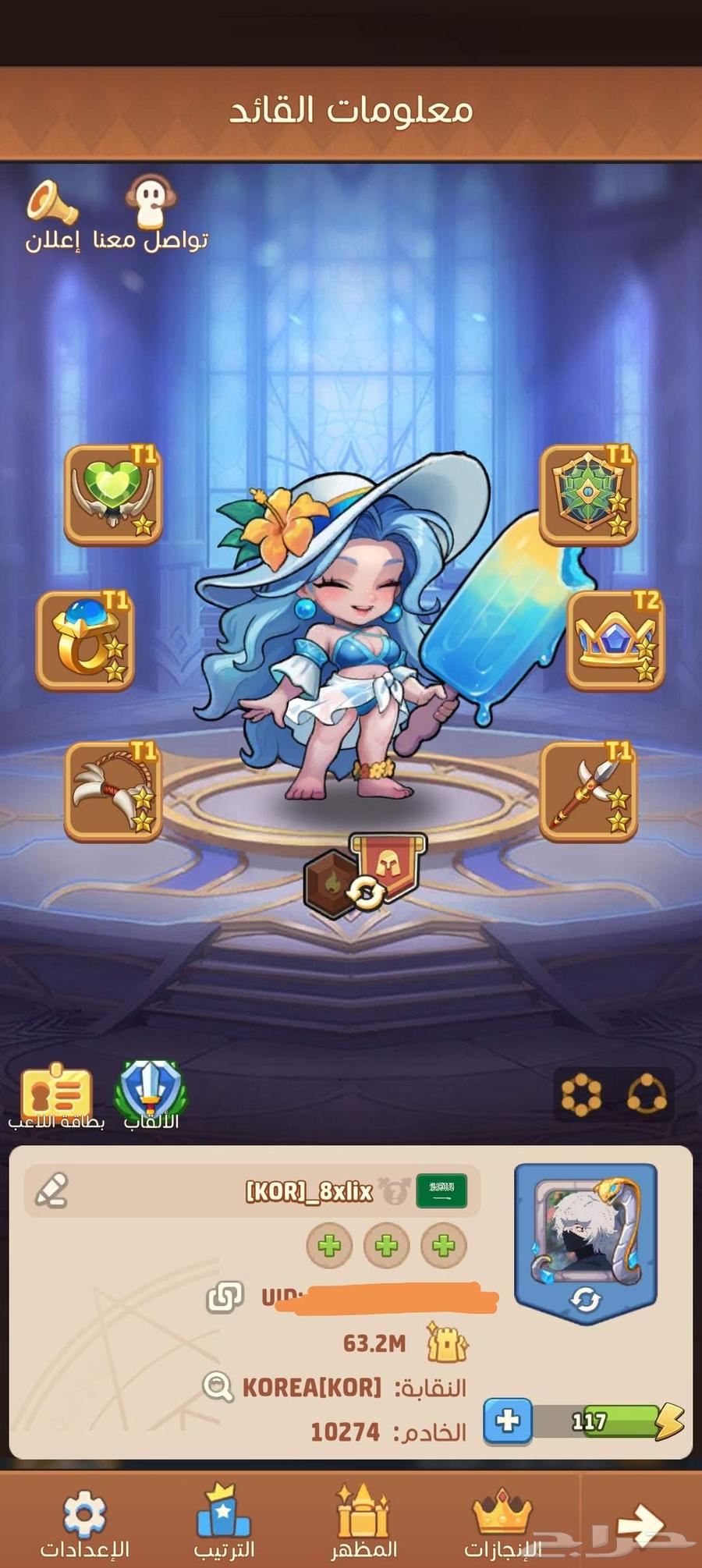
Task: Open the announcement megaphone (إعلان)
Action: pyautogui.click(x=52, y=215)
